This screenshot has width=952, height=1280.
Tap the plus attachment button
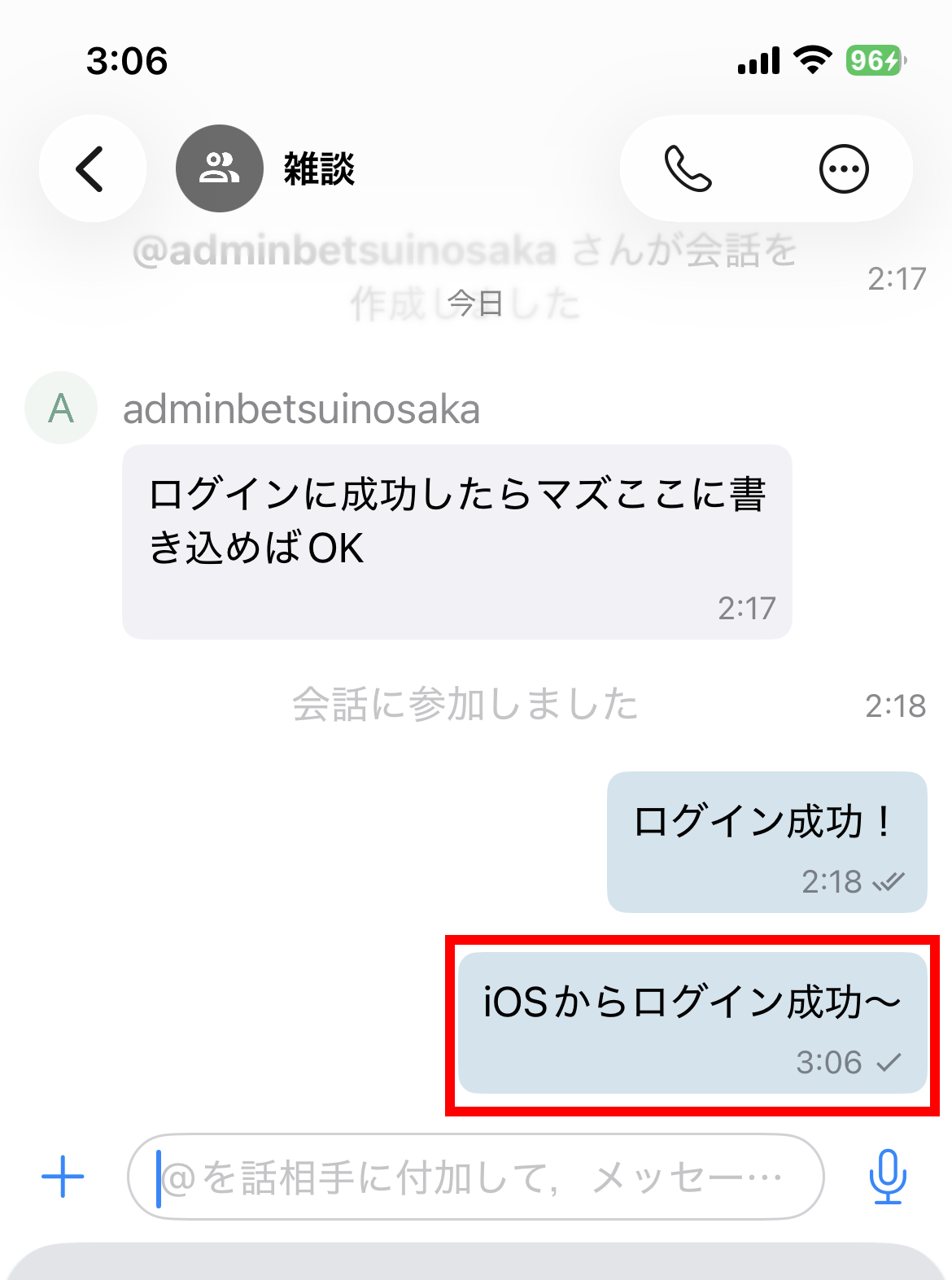[63, 1177]
